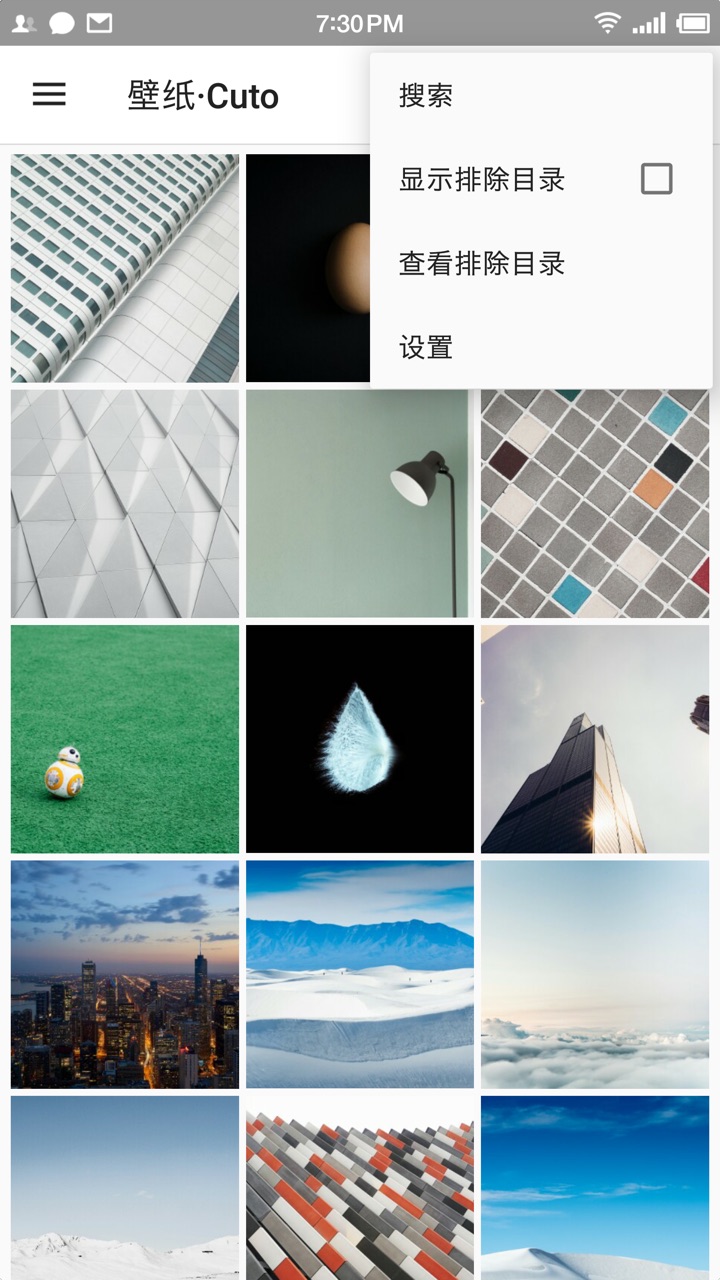Viewport: 720px width, 1280px height.
Task: Open the white curved building wallpaper
Action: (125, 268)
